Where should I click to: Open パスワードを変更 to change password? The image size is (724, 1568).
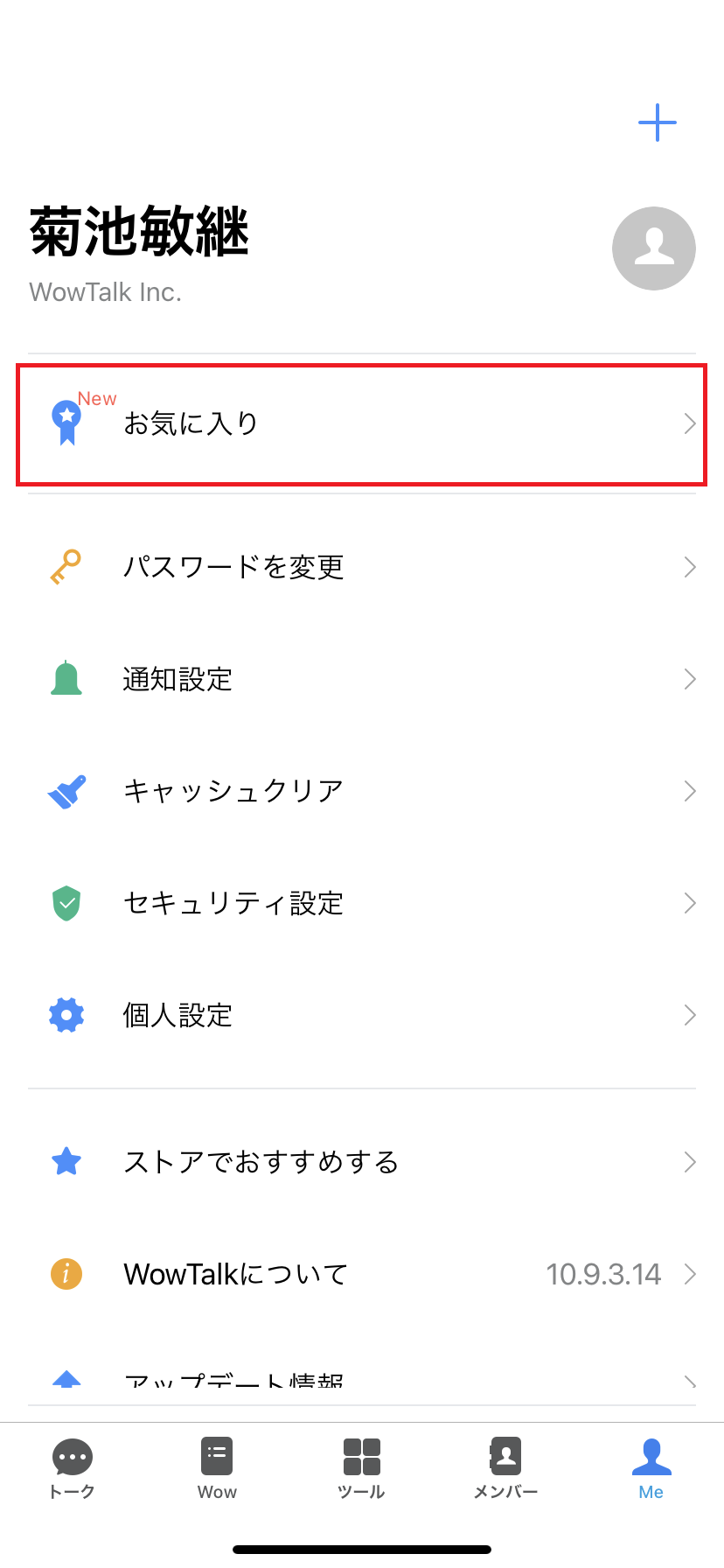click(362, 567)
